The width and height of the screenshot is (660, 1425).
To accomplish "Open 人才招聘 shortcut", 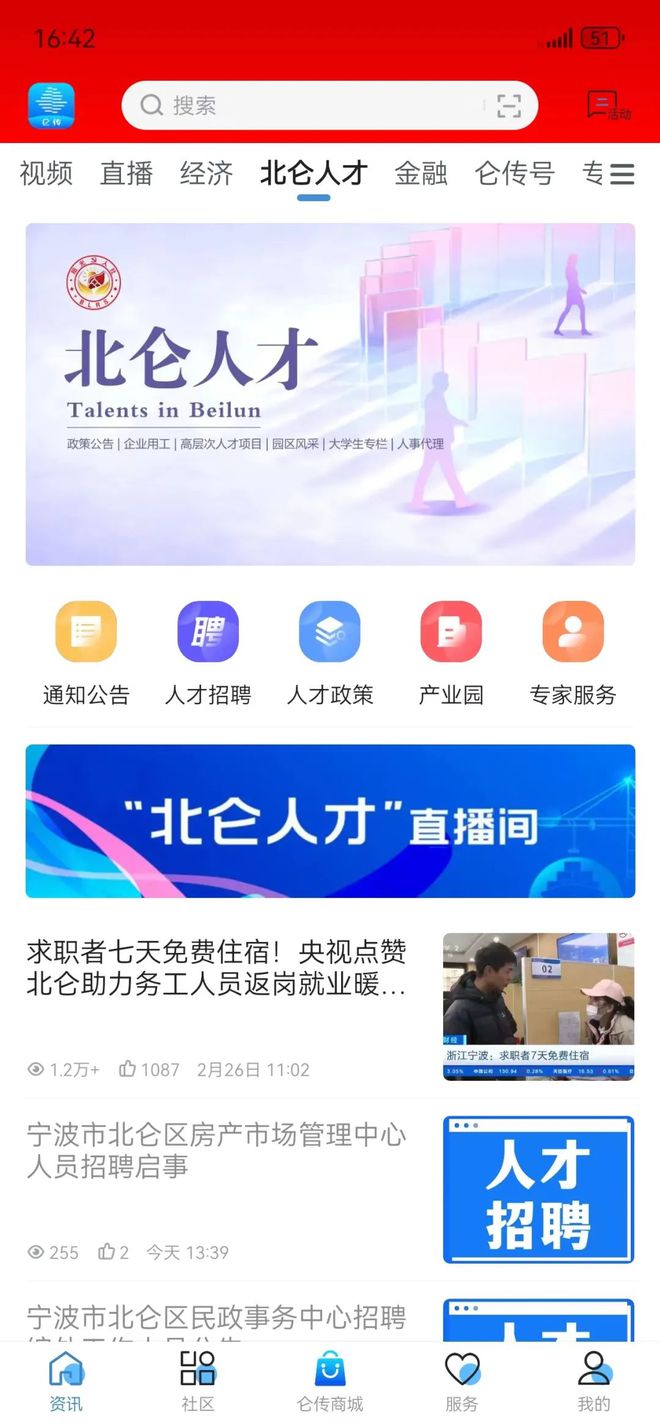I will 208,652.
